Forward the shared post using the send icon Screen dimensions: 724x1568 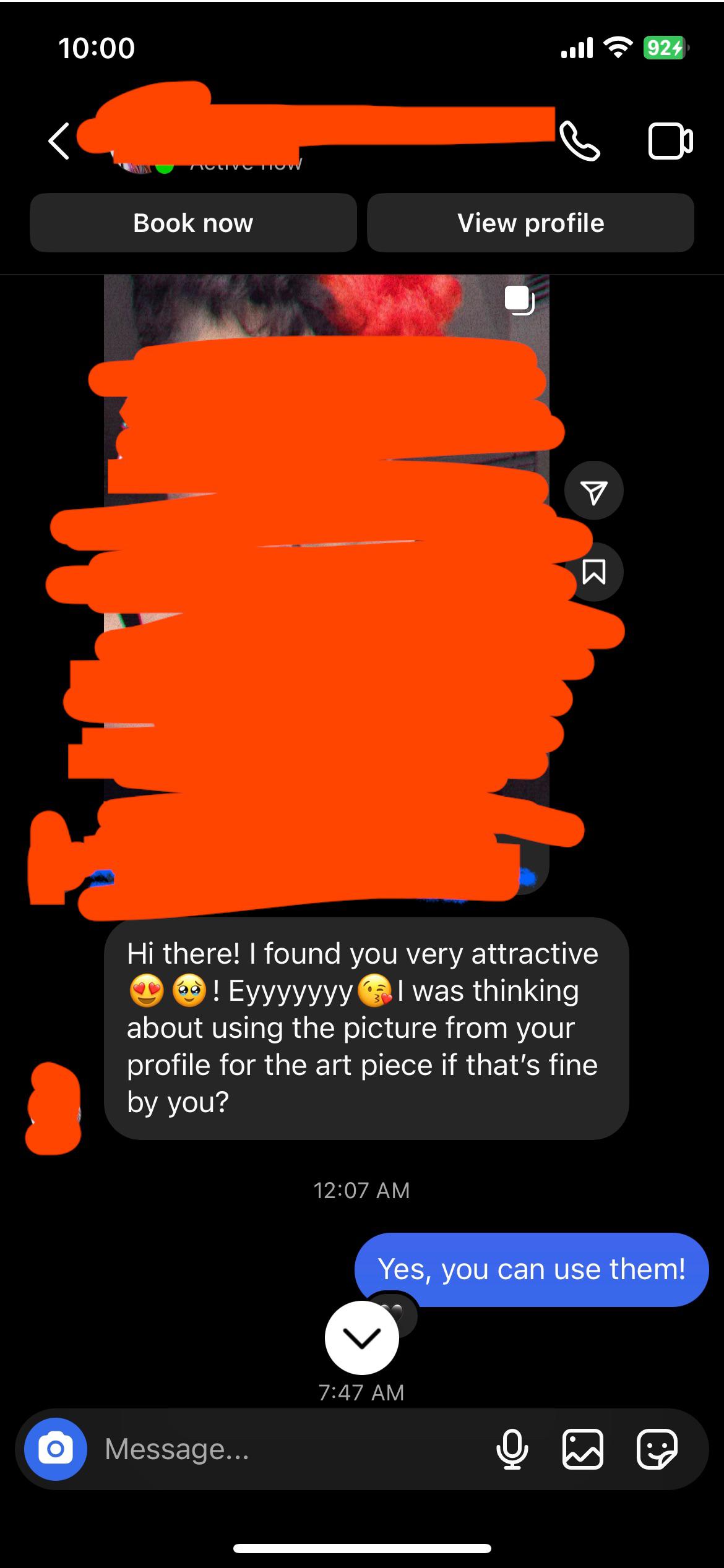pyautogui.click(x=593, y=491)
